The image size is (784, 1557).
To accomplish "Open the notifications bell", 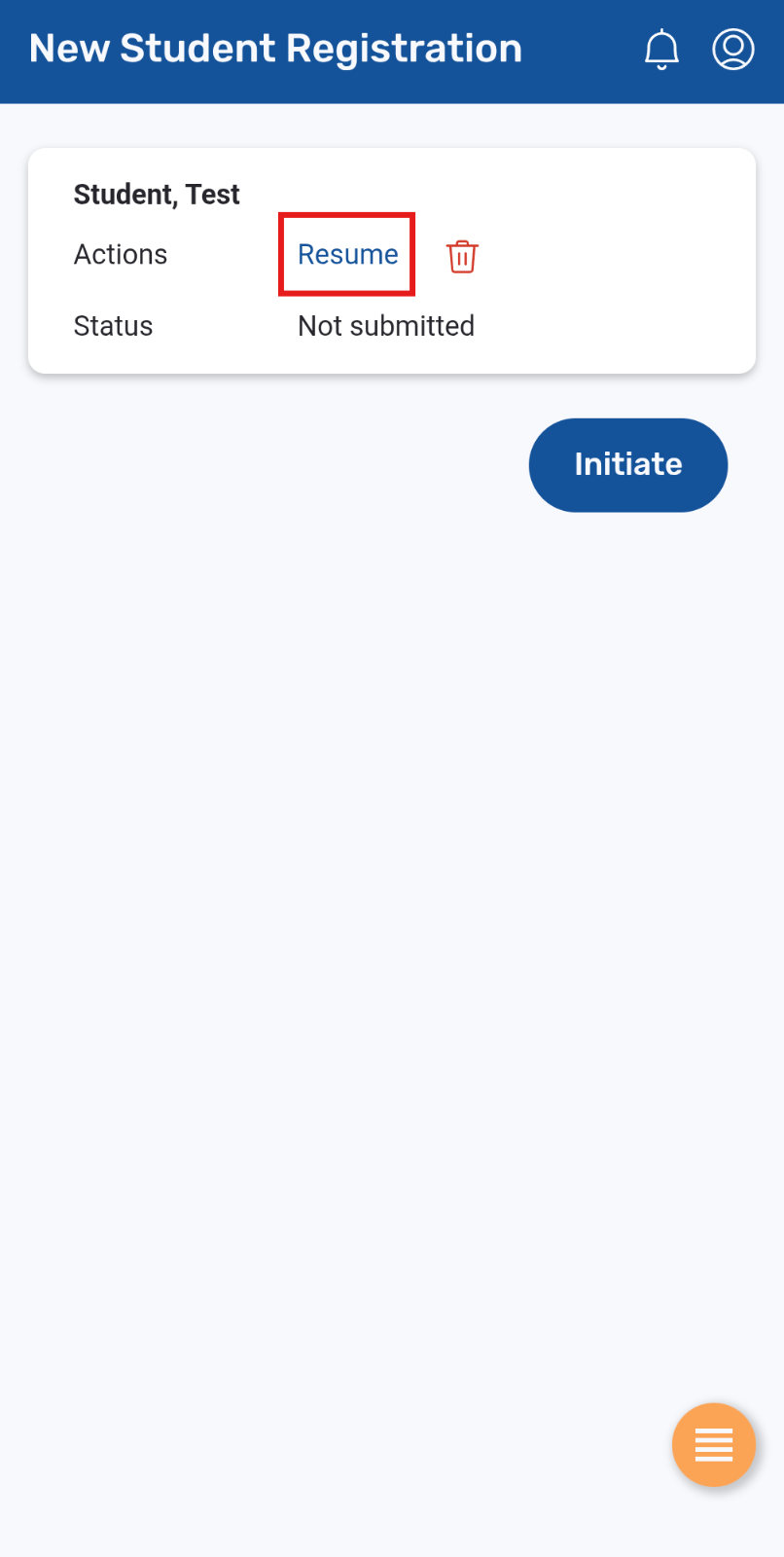I will (661, 50).
